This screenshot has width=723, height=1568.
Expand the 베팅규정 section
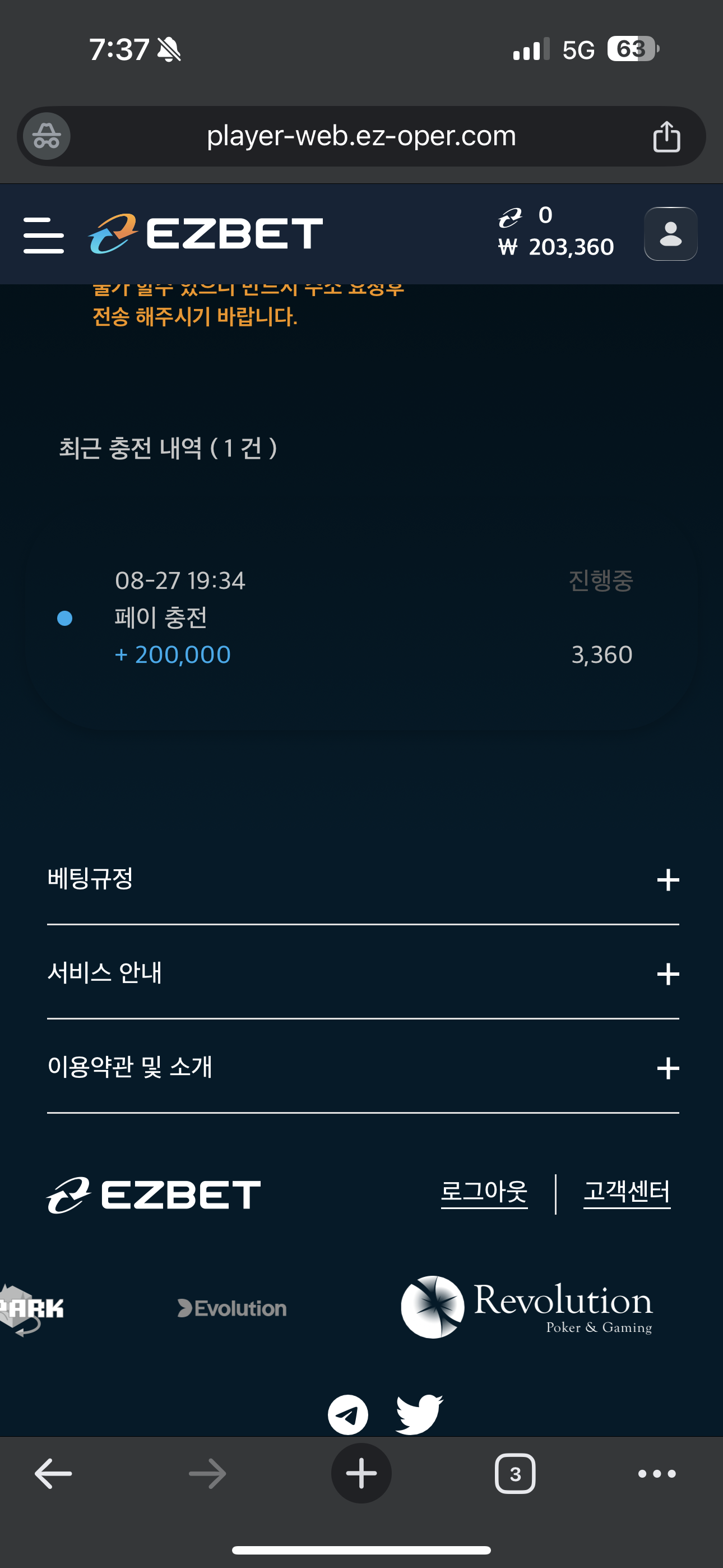tap(363, 879)
